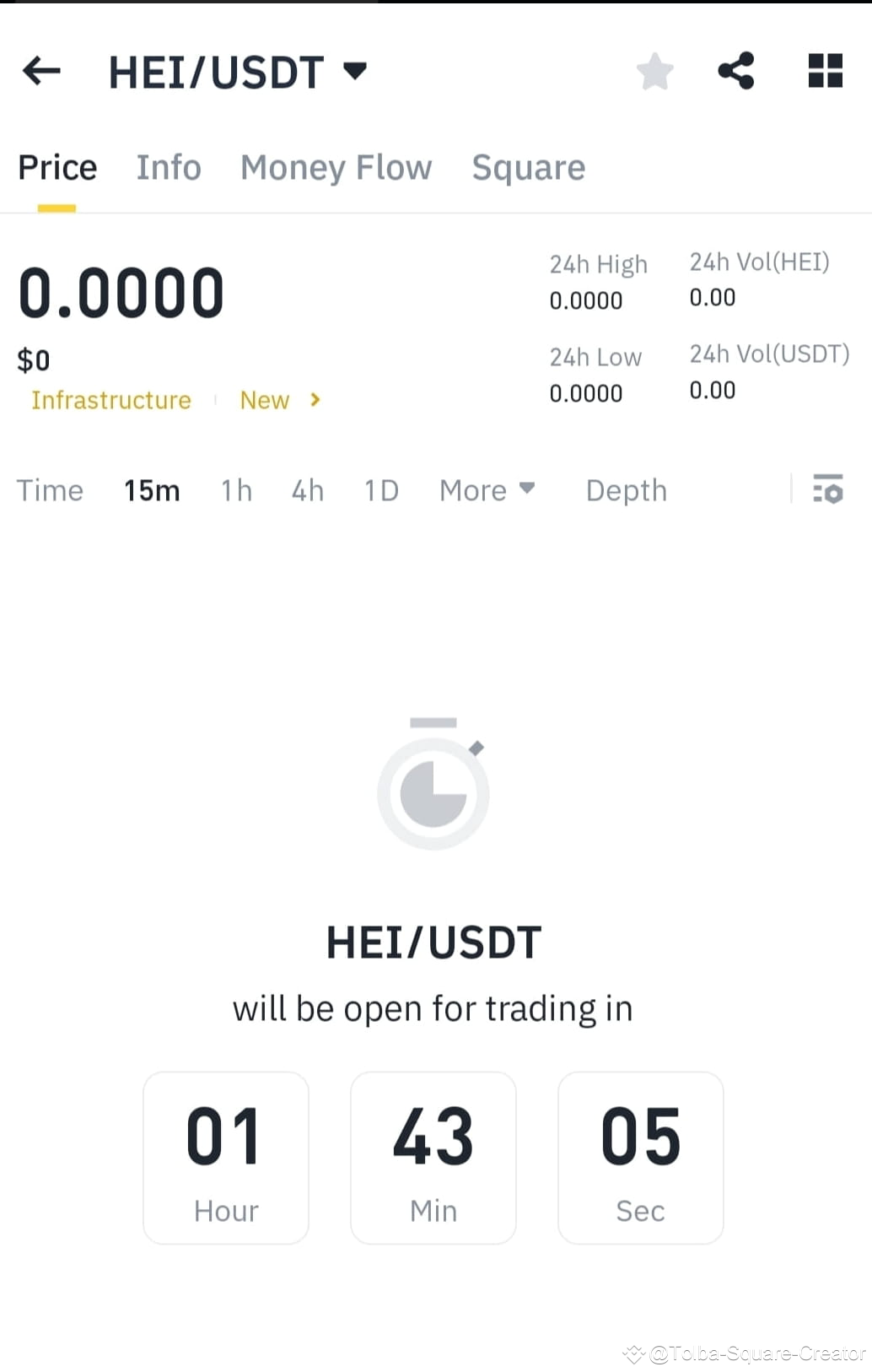872x1372 pixels.
Task: Click the Infrastructure category label
Action: point(110,400)
